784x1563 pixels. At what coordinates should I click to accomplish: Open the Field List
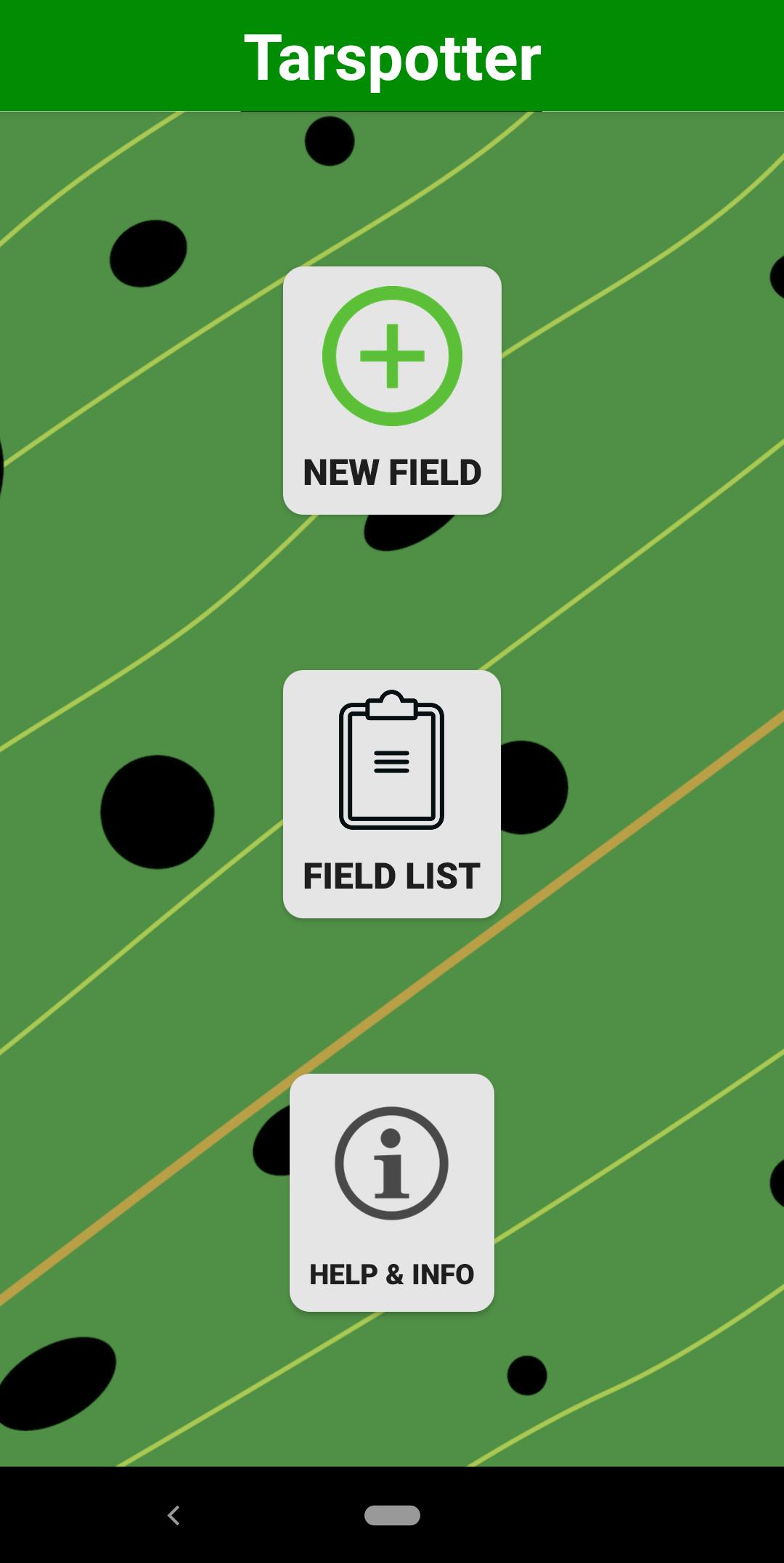(392, 793)
